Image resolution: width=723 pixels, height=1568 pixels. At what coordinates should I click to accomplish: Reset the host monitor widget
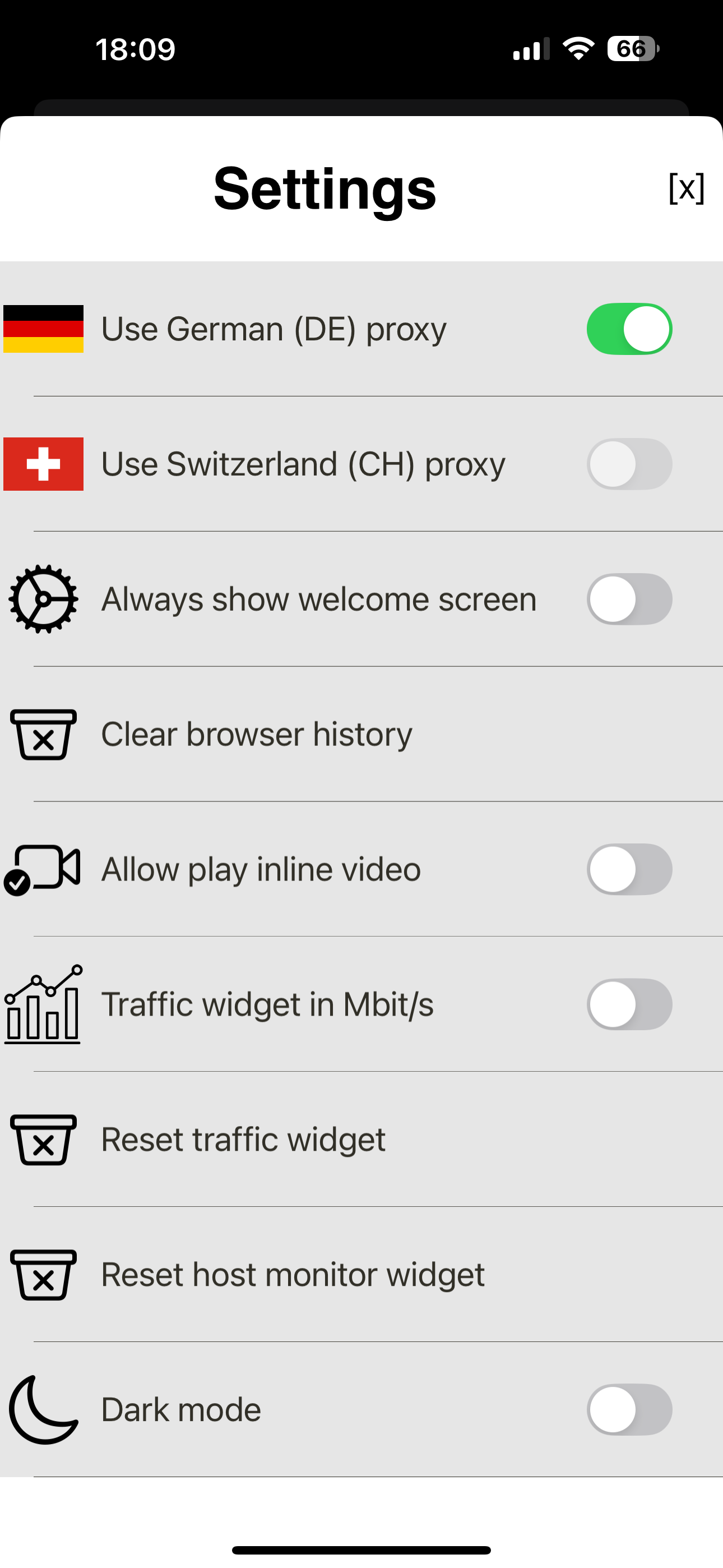[292, 1275]
